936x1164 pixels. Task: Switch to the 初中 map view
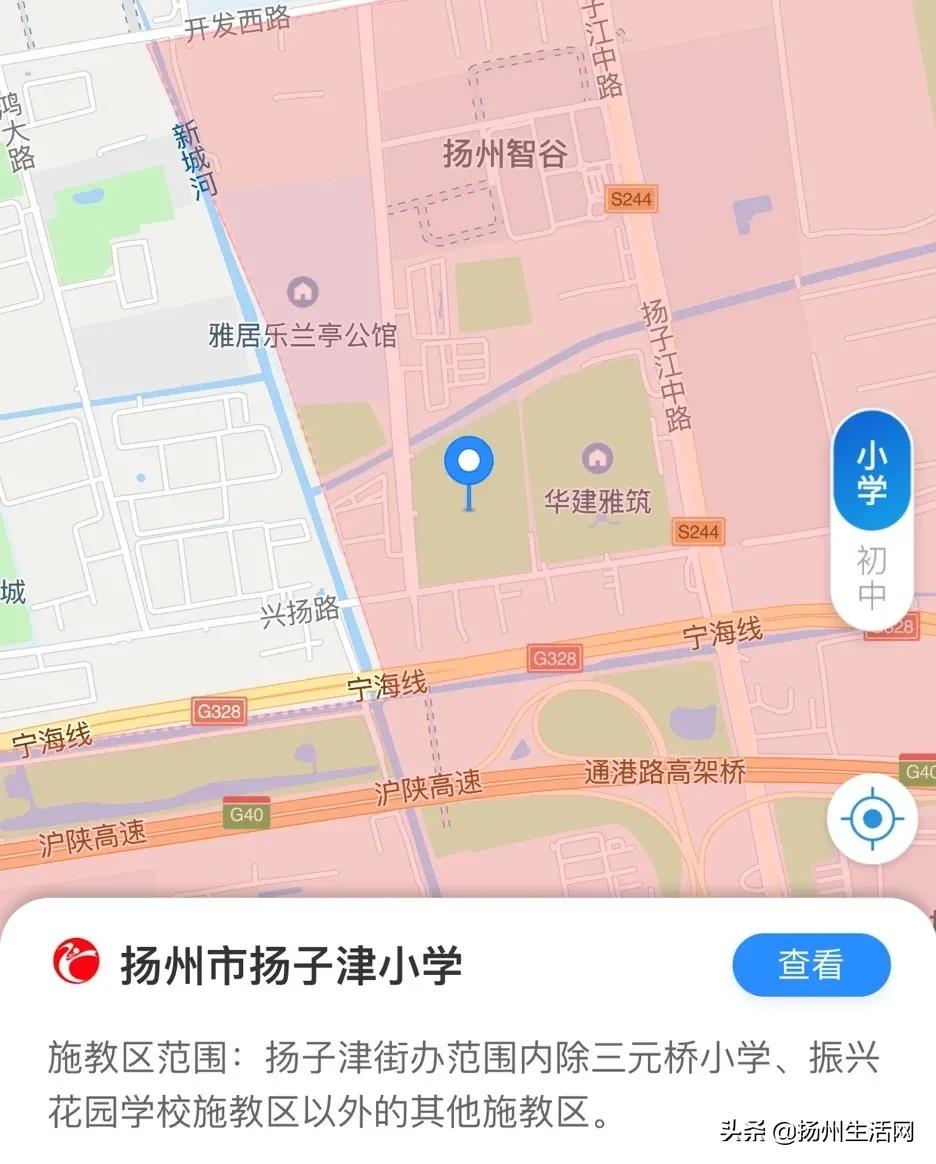click(870, 576)
